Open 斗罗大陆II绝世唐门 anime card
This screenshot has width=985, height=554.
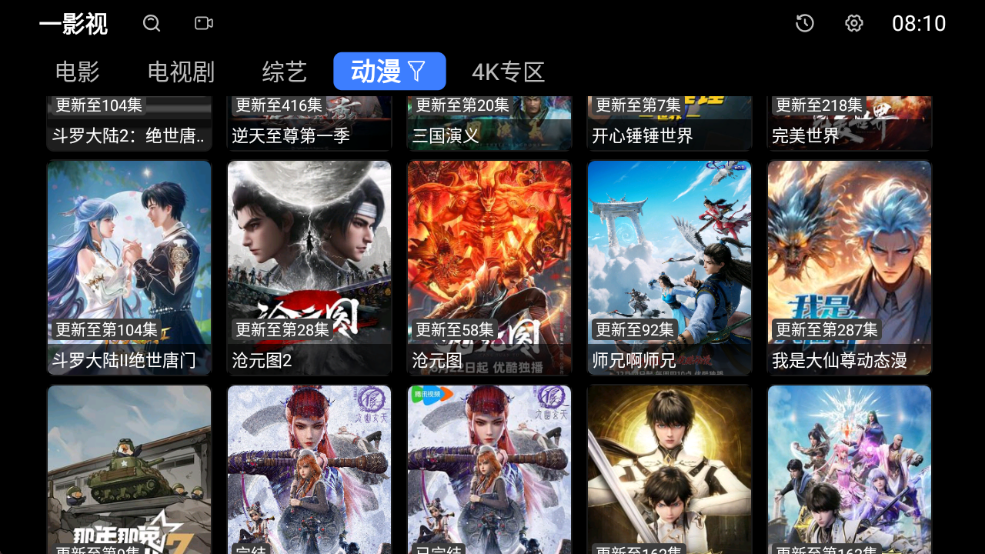(129, 267)
